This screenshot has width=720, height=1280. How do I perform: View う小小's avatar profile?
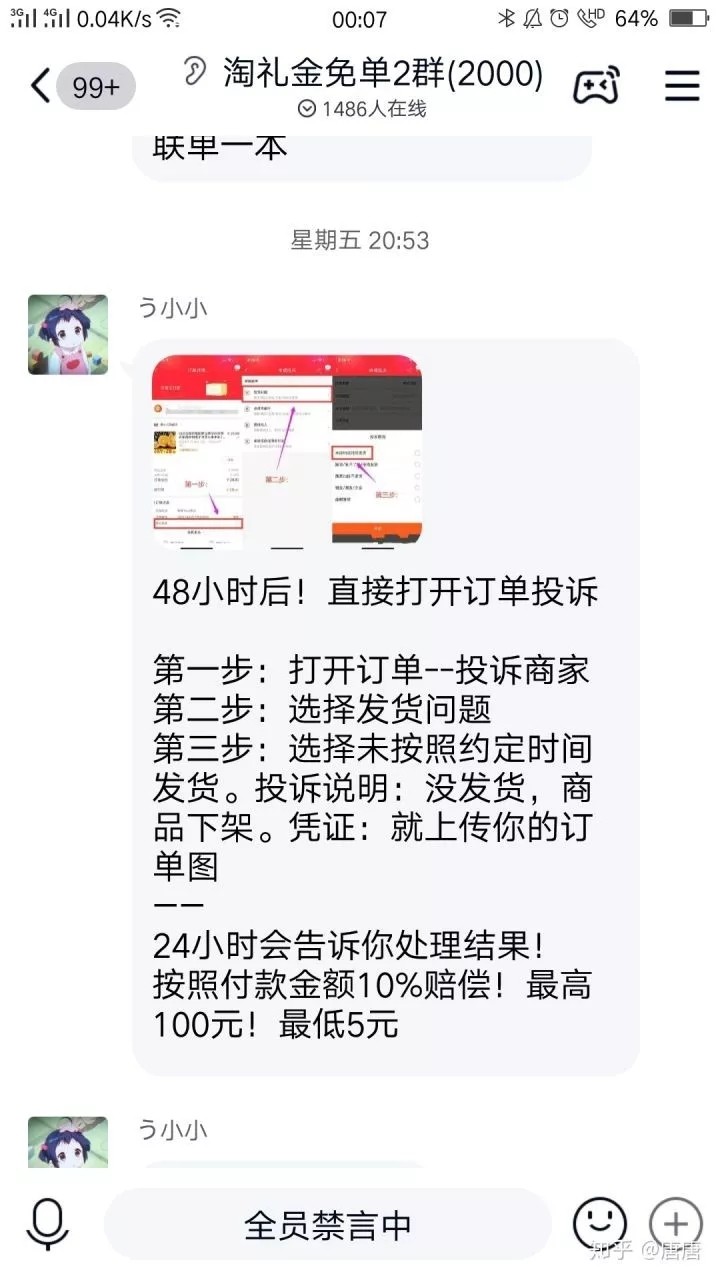tap(67, 335)
